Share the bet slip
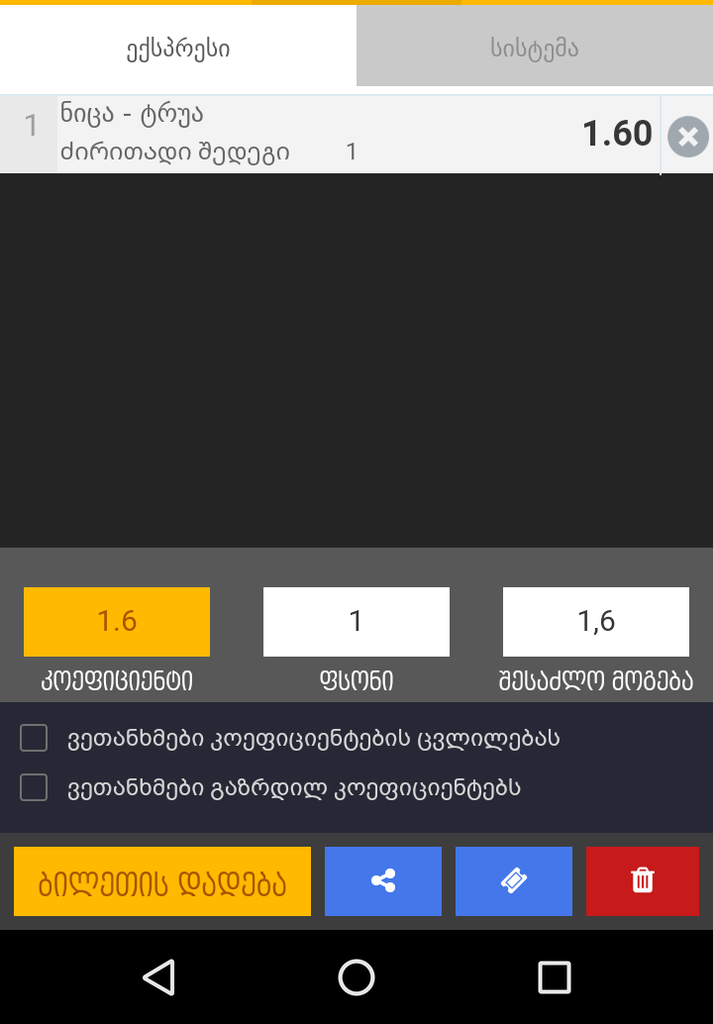 coord(383,881)
